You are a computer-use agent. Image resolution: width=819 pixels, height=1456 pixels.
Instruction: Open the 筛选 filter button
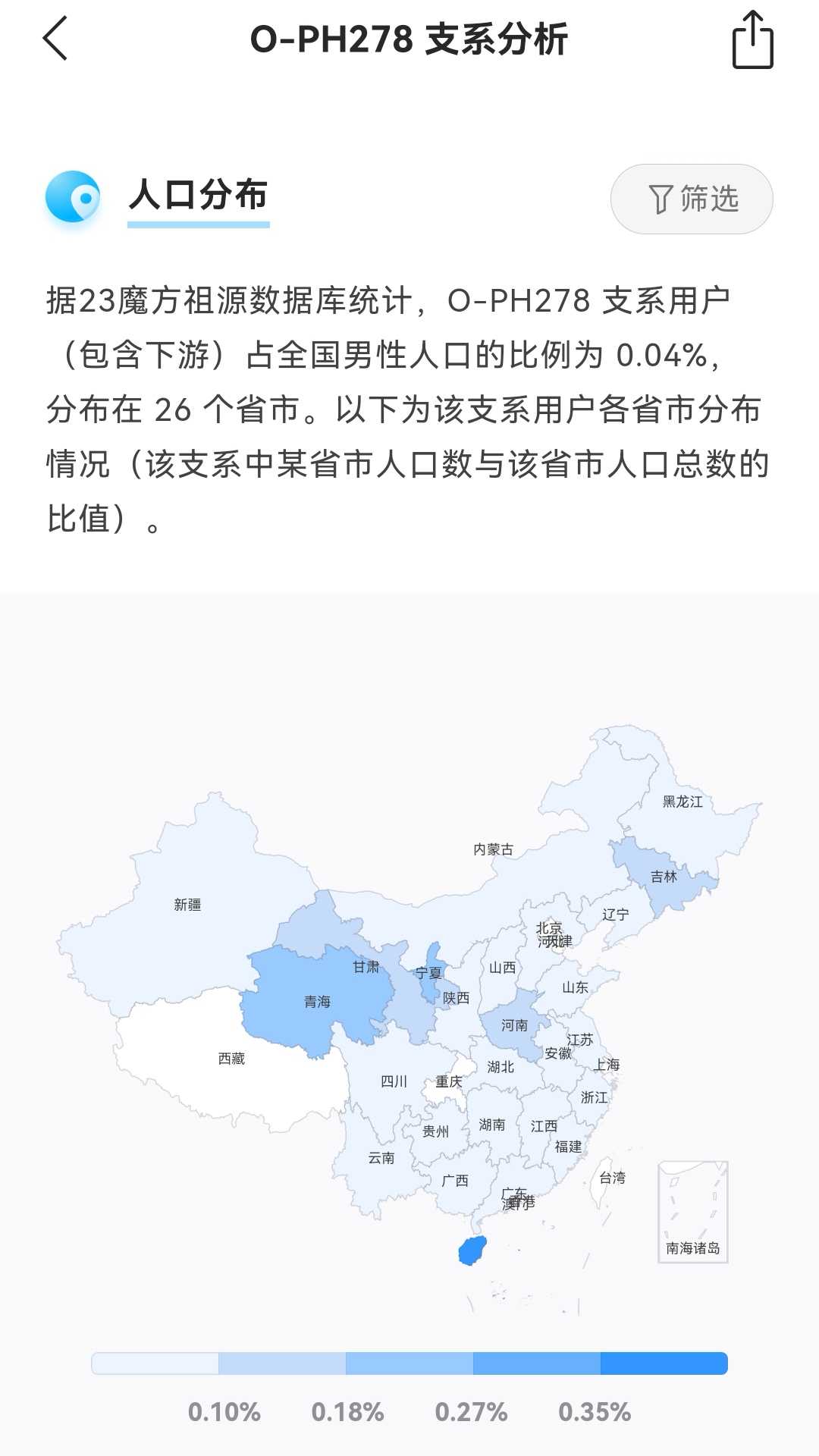[692, 199]
